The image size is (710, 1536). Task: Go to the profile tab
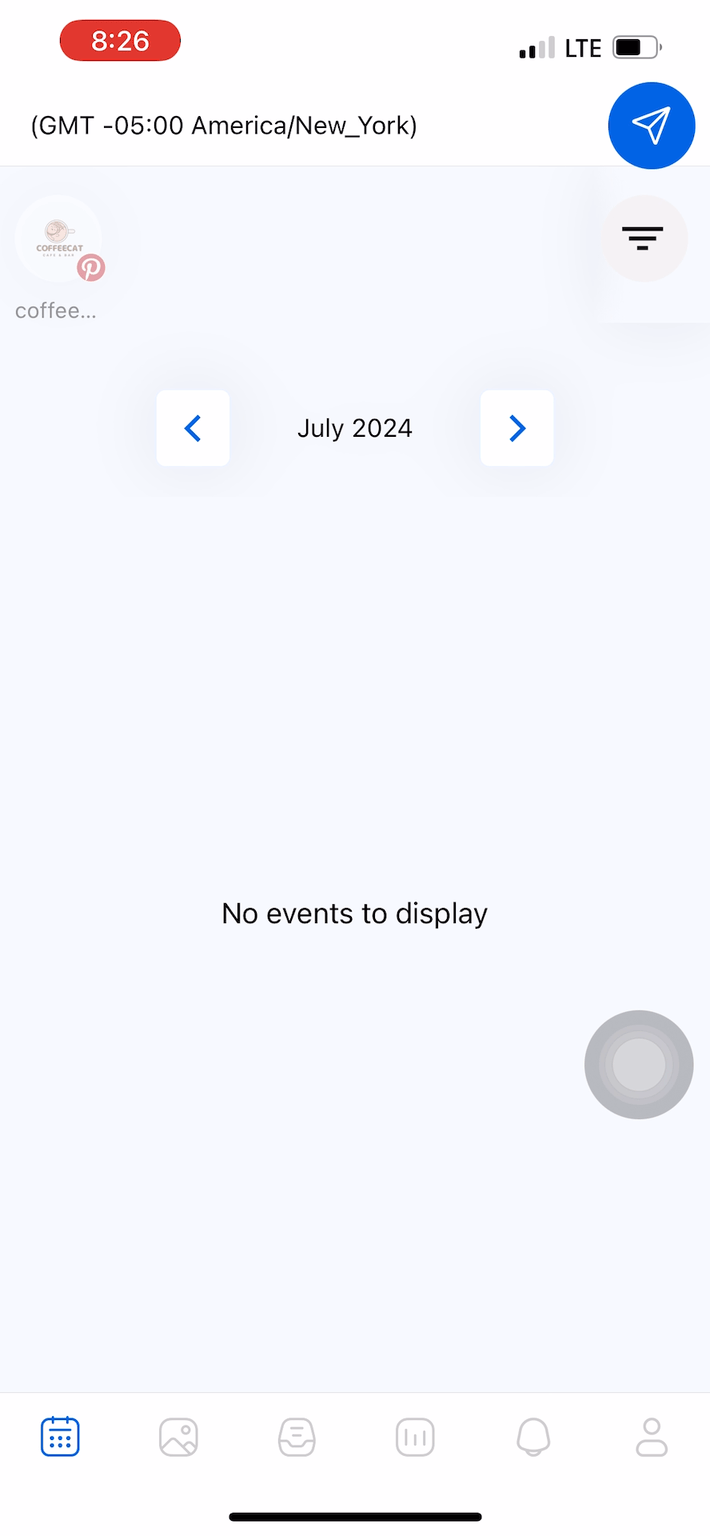(652, 1437)
